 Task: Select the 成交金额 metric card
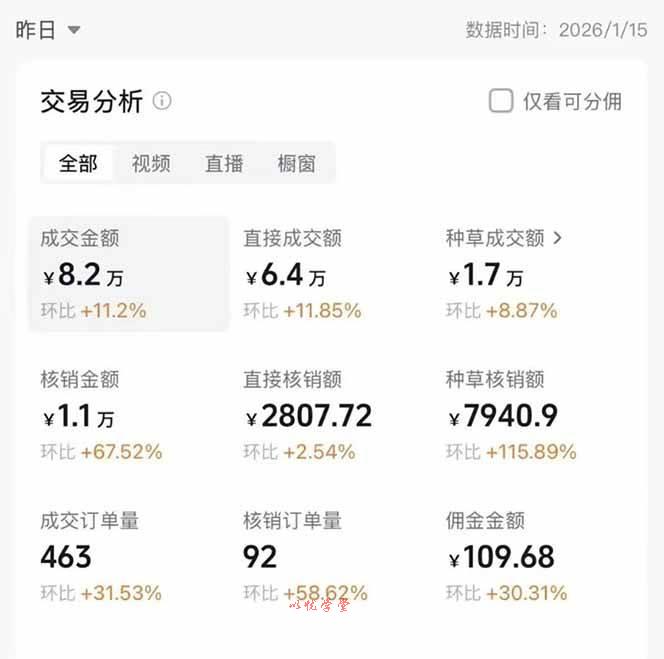click(x=128, y=274)
